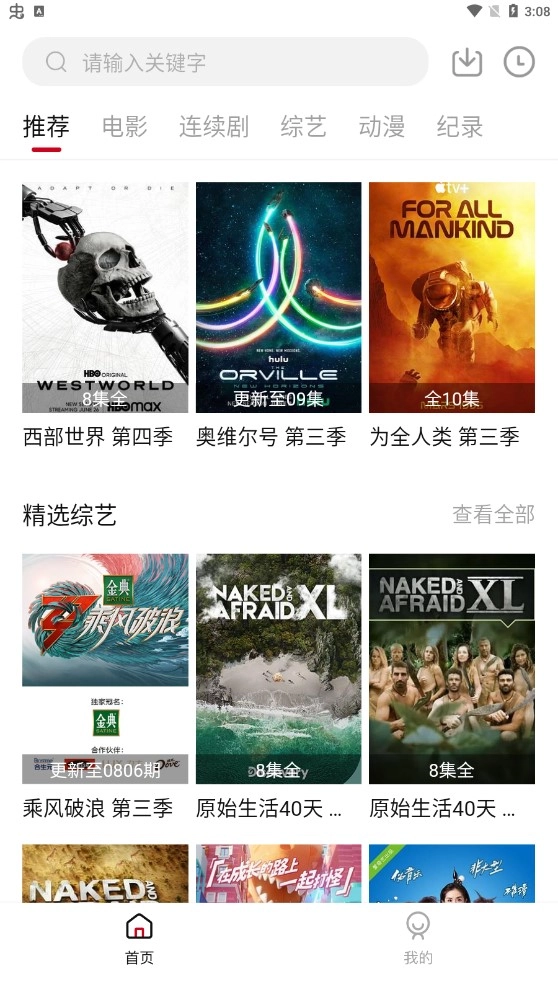This screenshot has width=558, height=992.
Task: Open 为全人类 第三季 poster
Action: [452, 297]
